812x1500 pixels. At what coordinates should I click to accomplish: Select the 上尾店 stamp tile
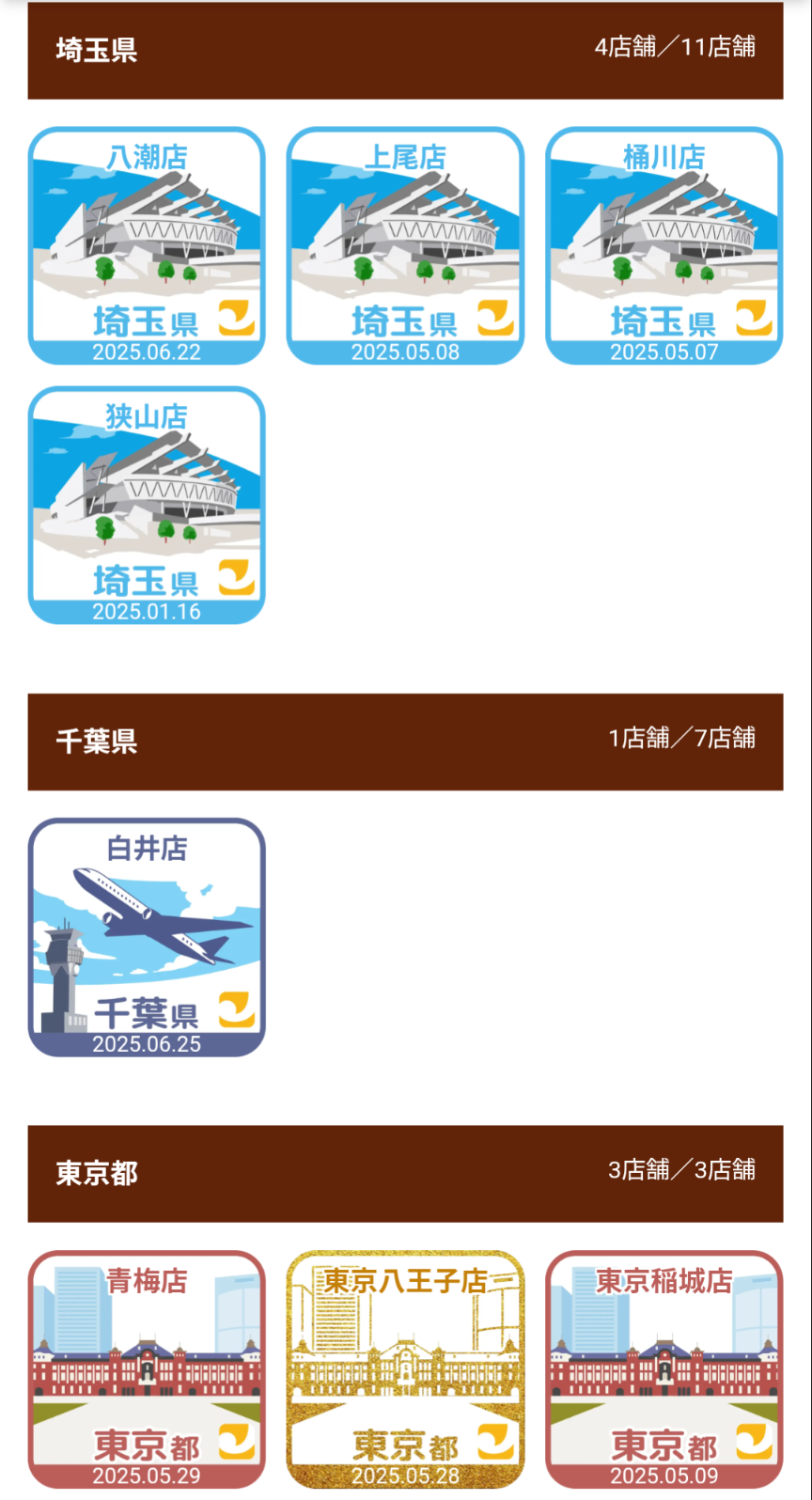tap(405, 246)
